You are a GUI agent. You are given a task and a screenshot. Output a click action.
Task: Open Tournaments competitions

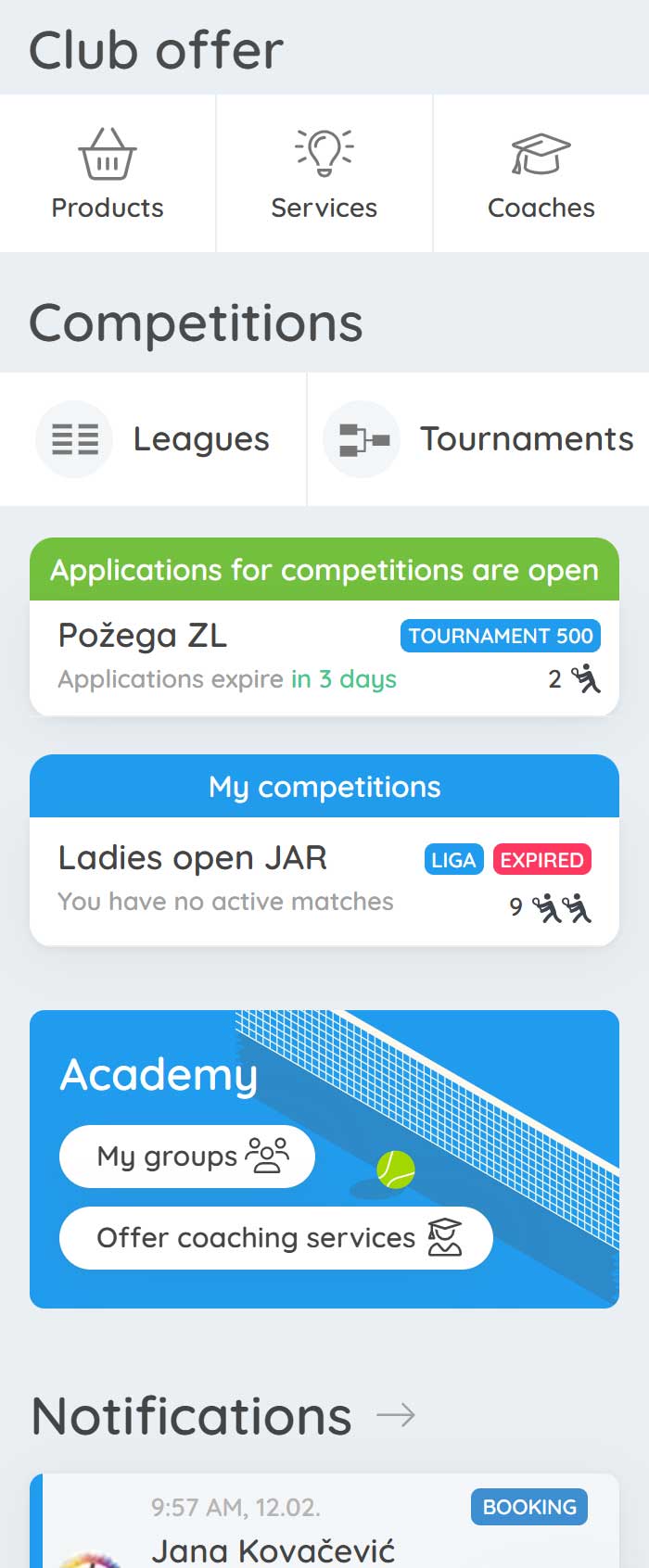point(478,439)
